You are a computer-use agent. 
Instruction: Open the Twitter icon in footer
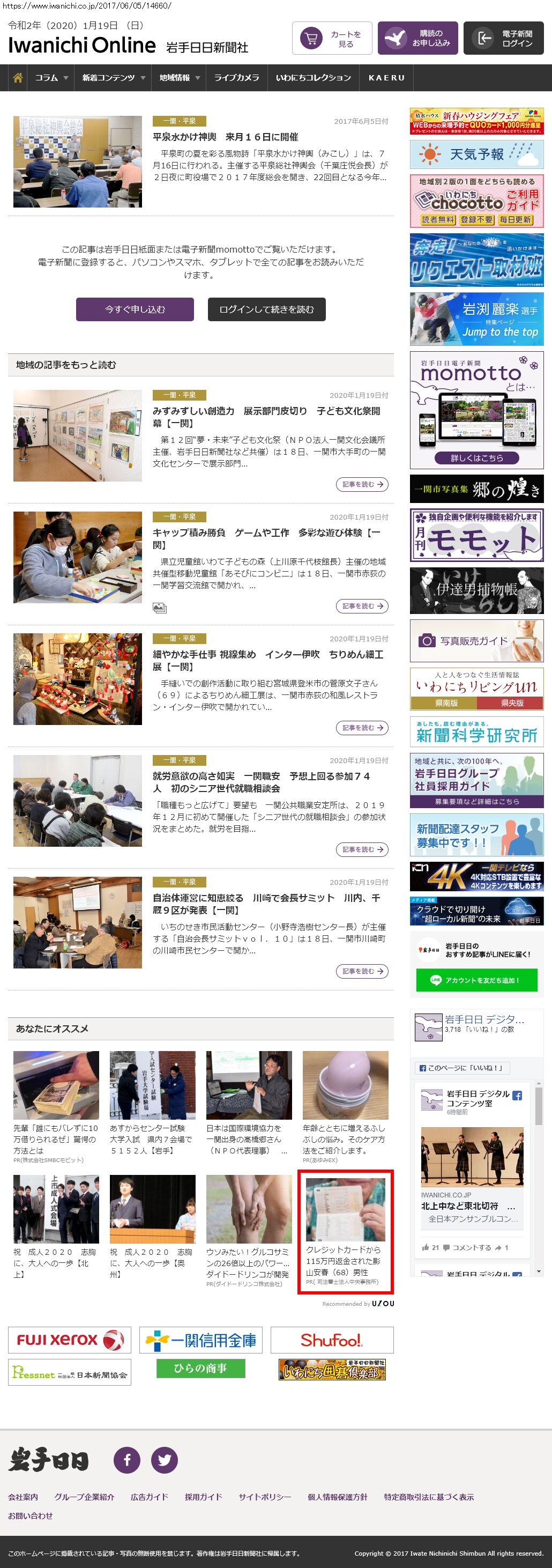(x=165, y=1460)
